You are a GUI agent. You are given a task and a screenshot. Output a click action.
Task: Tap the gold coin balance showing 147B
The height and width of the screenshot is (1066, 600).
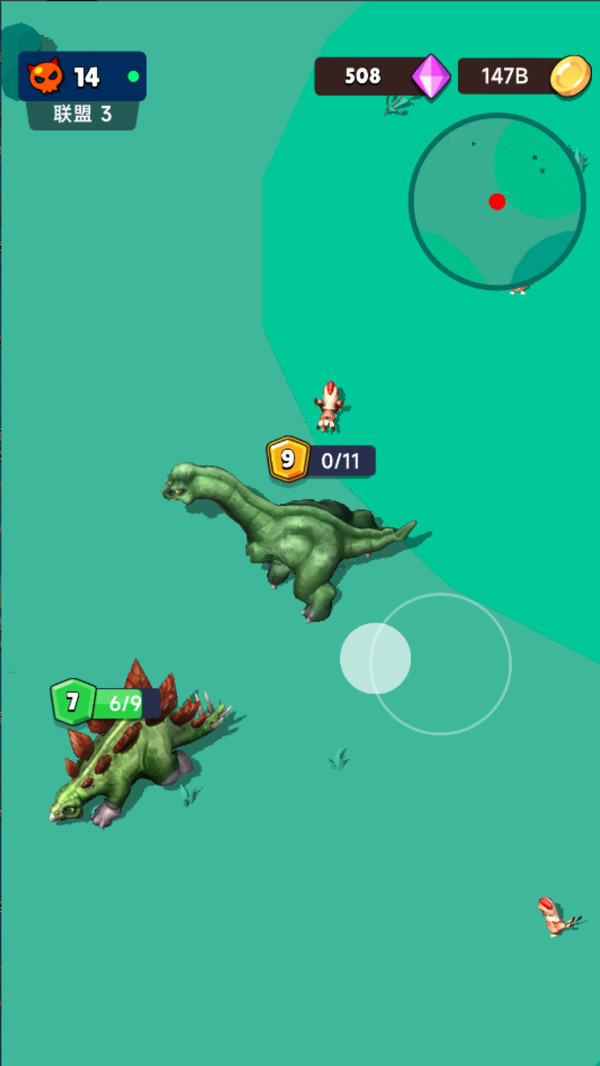pos(525,76)
